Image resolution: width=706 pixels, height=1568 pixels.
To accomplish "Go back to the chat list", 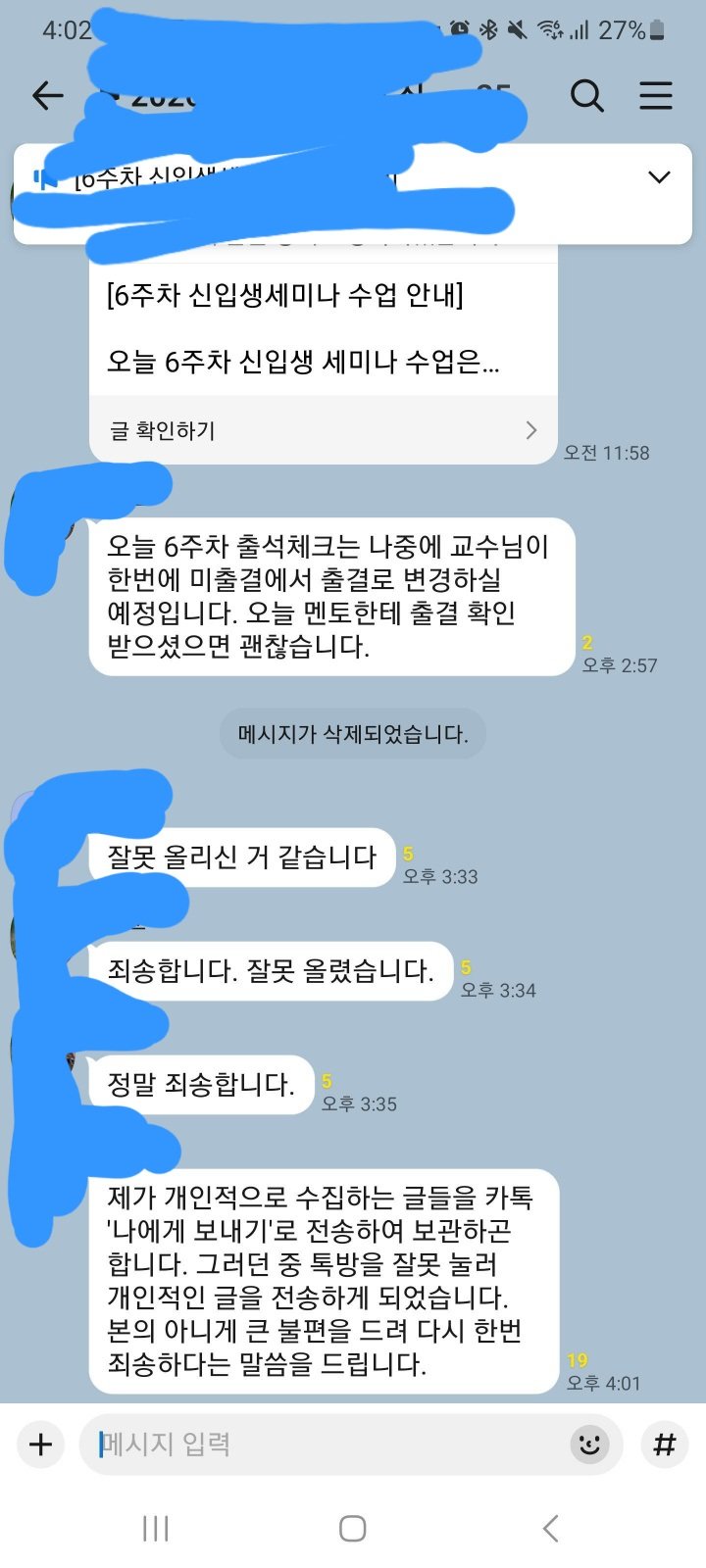I will 47,95.
